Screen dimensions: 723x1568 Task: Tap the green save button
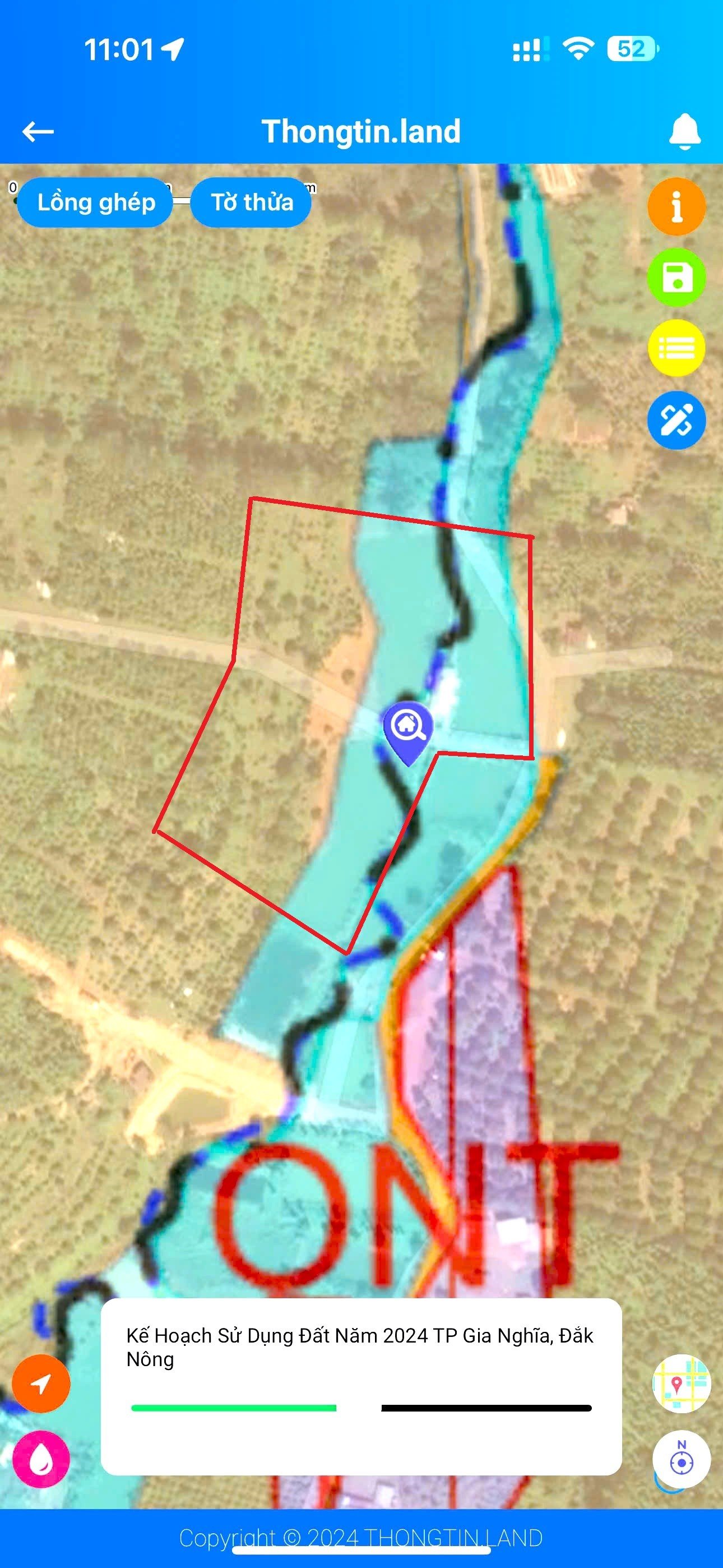point(676,278)
